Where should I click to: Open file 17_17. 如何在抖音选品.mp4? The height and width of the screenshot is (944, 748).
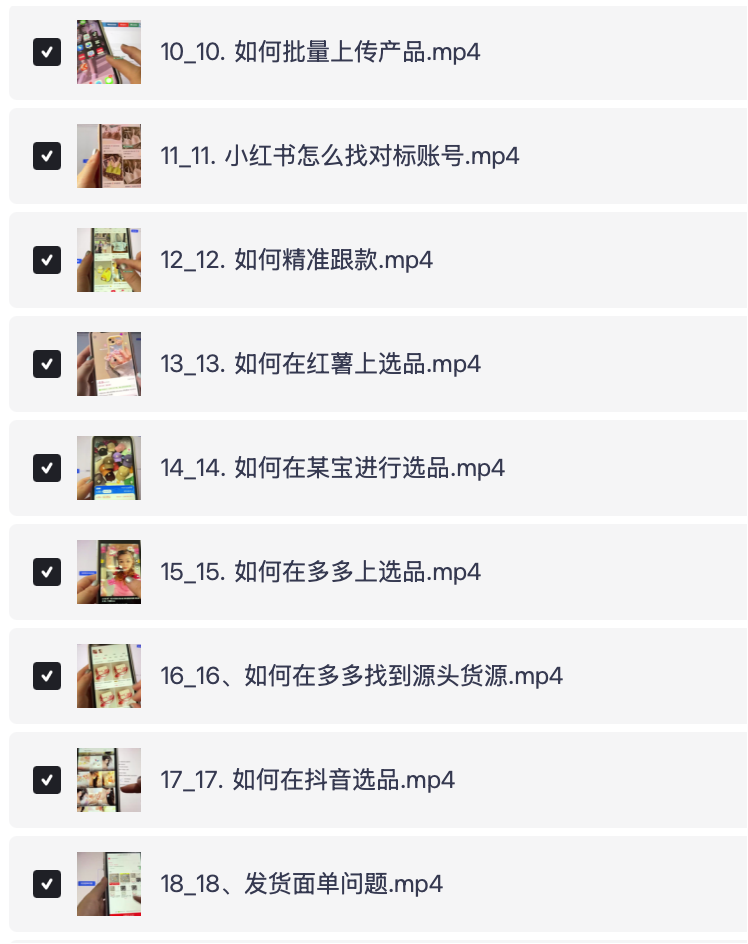click(x=307, y=780)
